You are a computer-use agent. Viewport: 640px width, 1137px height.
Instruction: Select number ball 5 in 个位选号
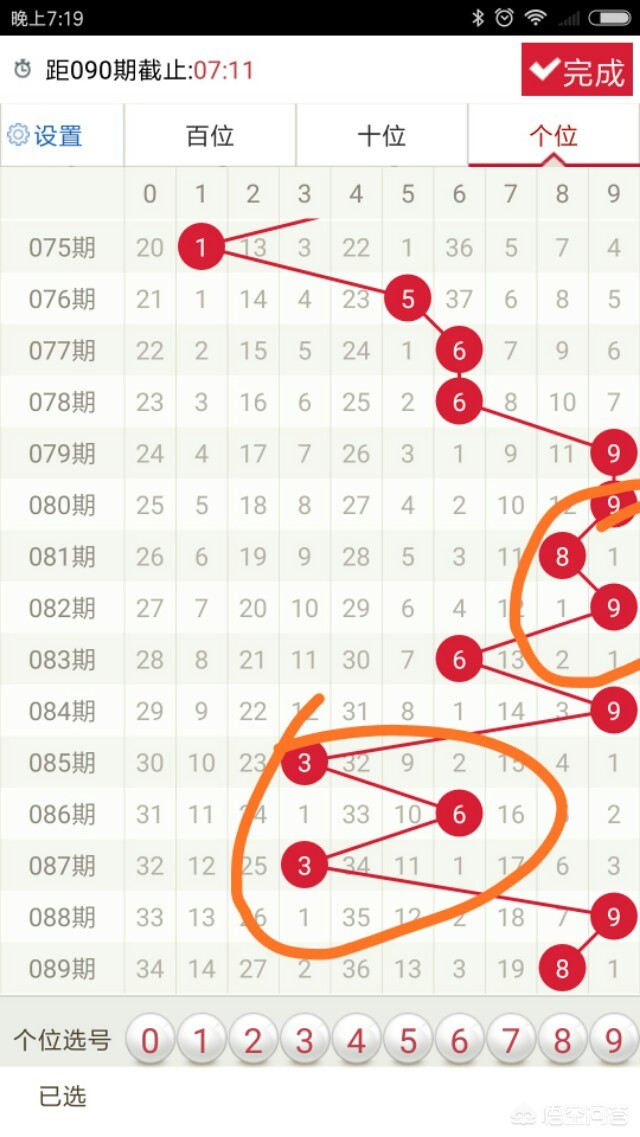click(x=407, y=1041)
